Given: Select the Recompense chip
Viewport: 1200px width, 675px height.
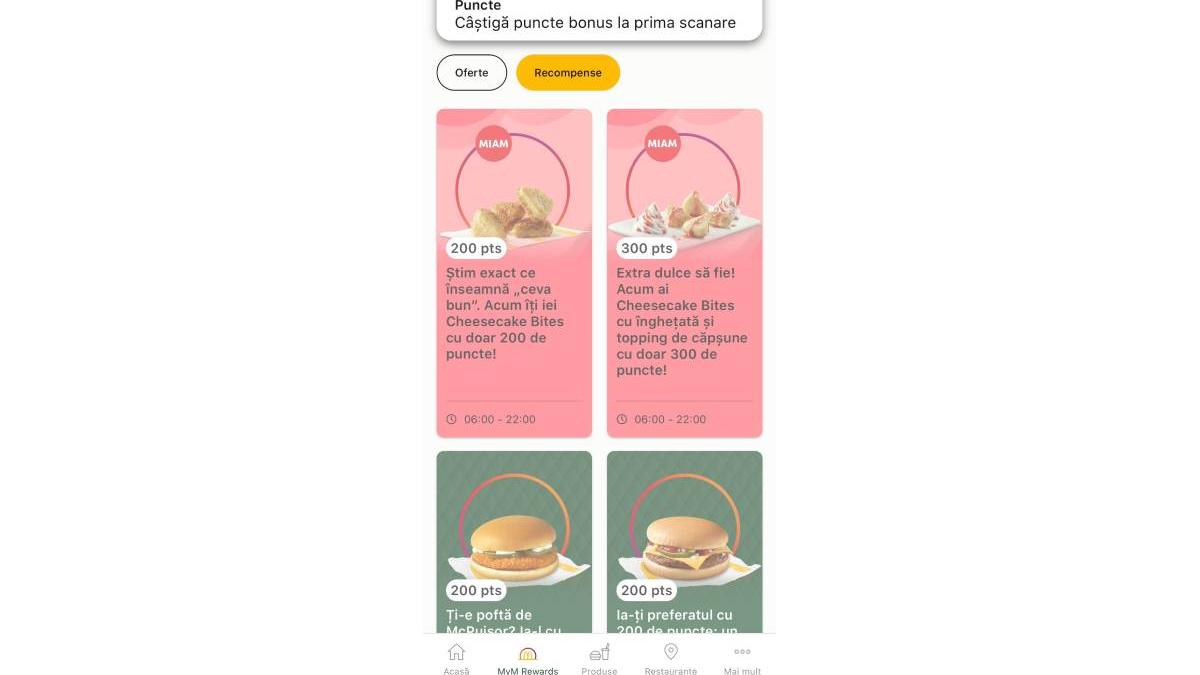Looking at the screenshot, I should 567,73.
